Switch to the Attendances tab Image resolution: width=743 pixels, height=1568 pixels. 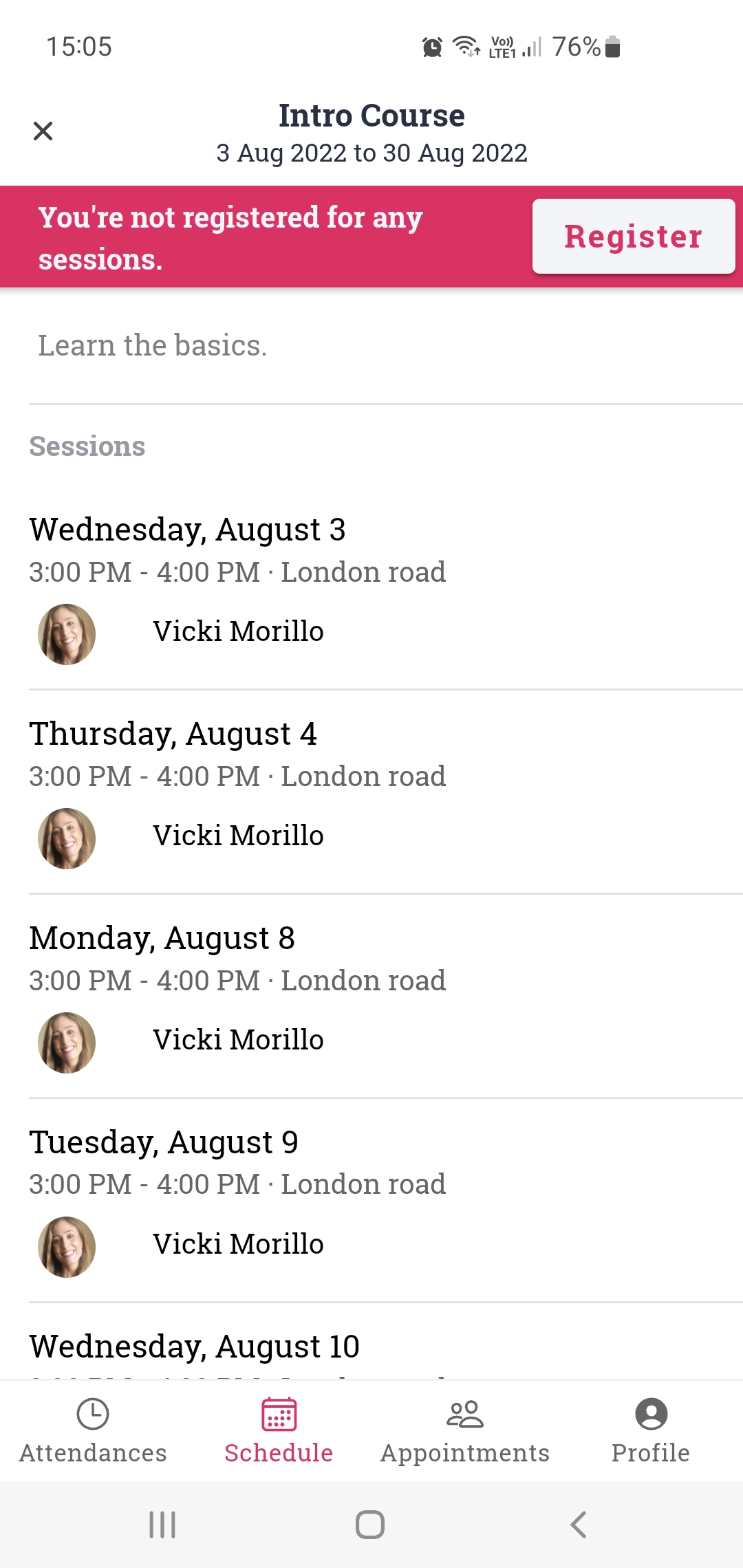pyautogui.click(x=93, y=1430)
